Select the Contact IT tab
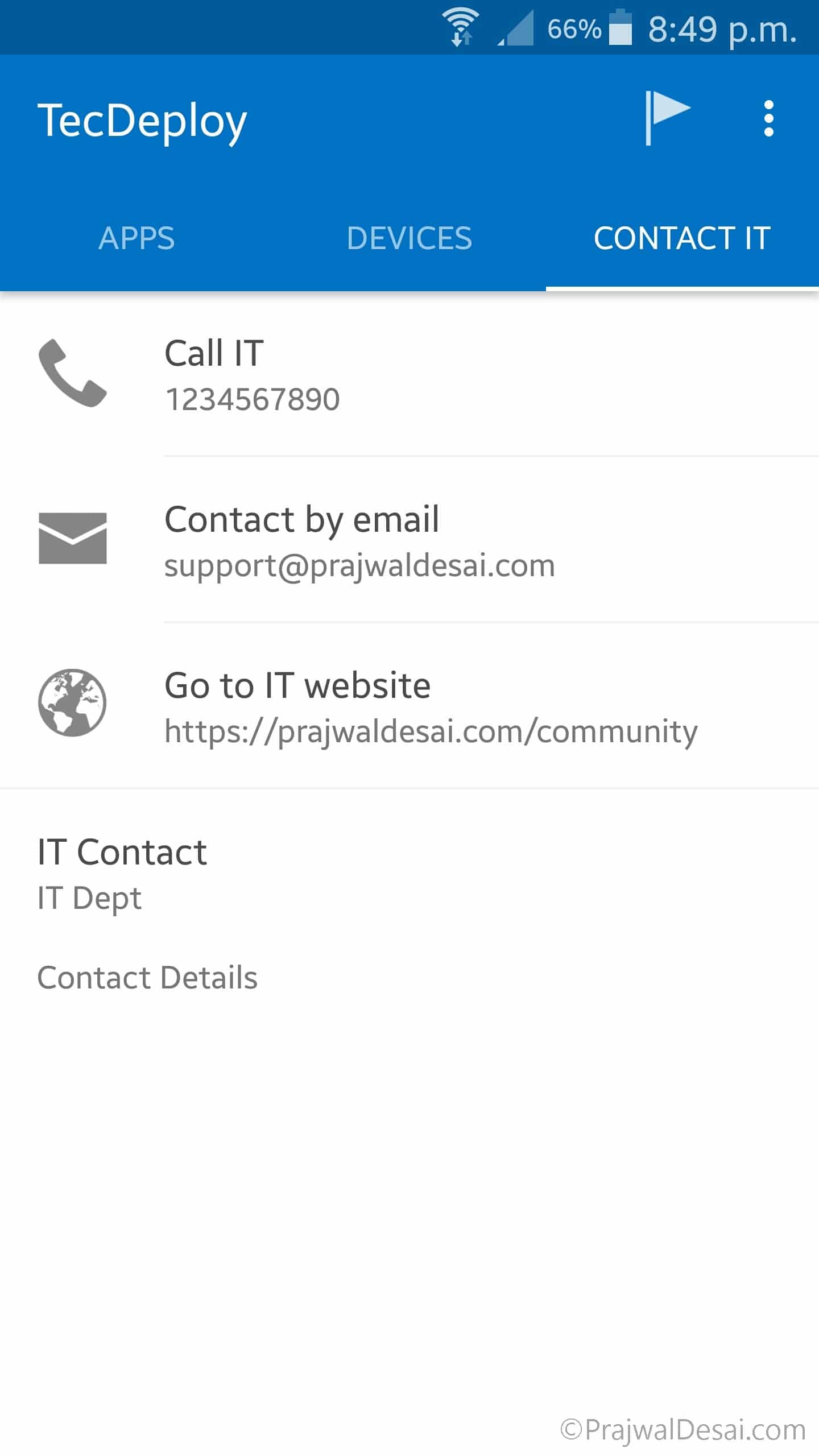The height and width of the screenshot is (1456, 819). point(682,238)
